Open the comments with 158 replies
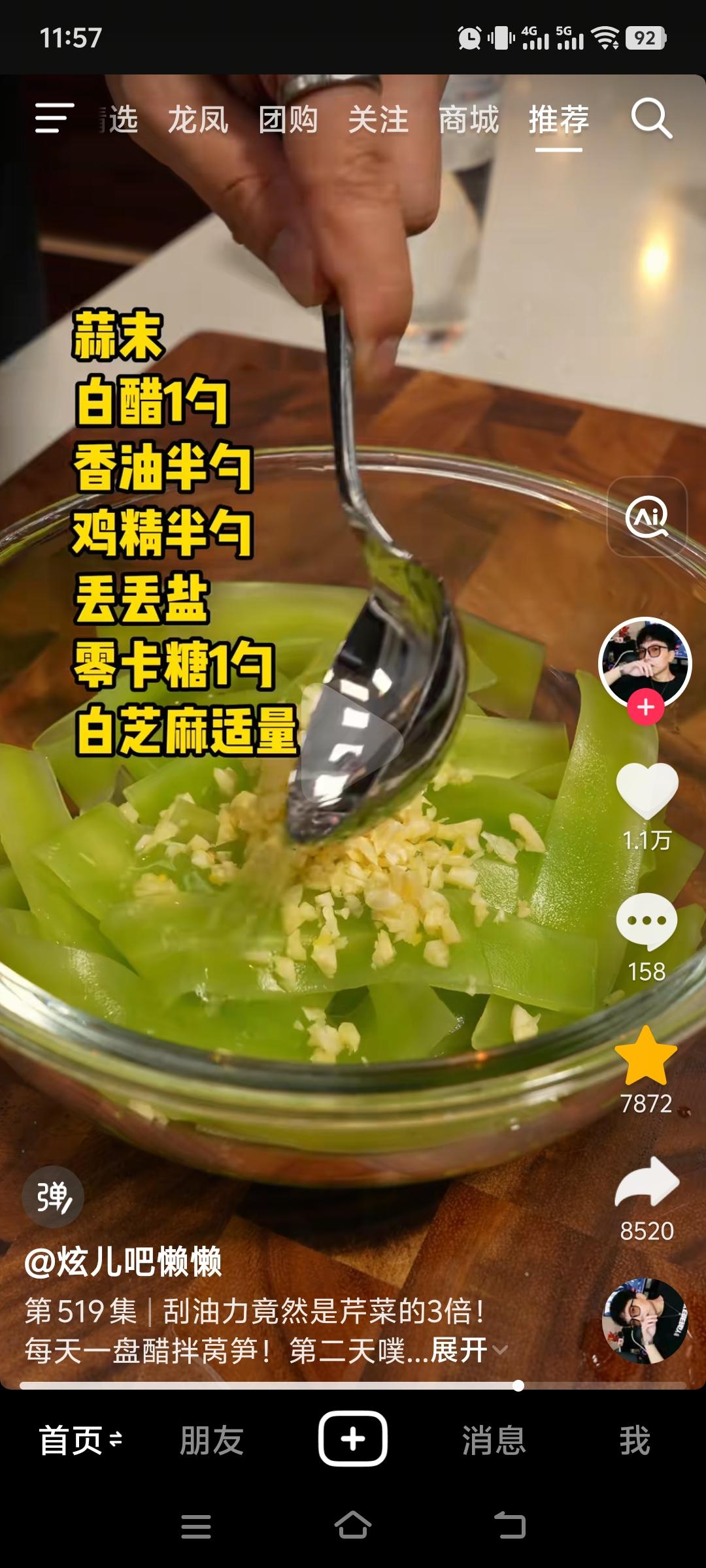The height and width of the screenshot is (1568, 706). pyautogui.click(x=647, y=921)
